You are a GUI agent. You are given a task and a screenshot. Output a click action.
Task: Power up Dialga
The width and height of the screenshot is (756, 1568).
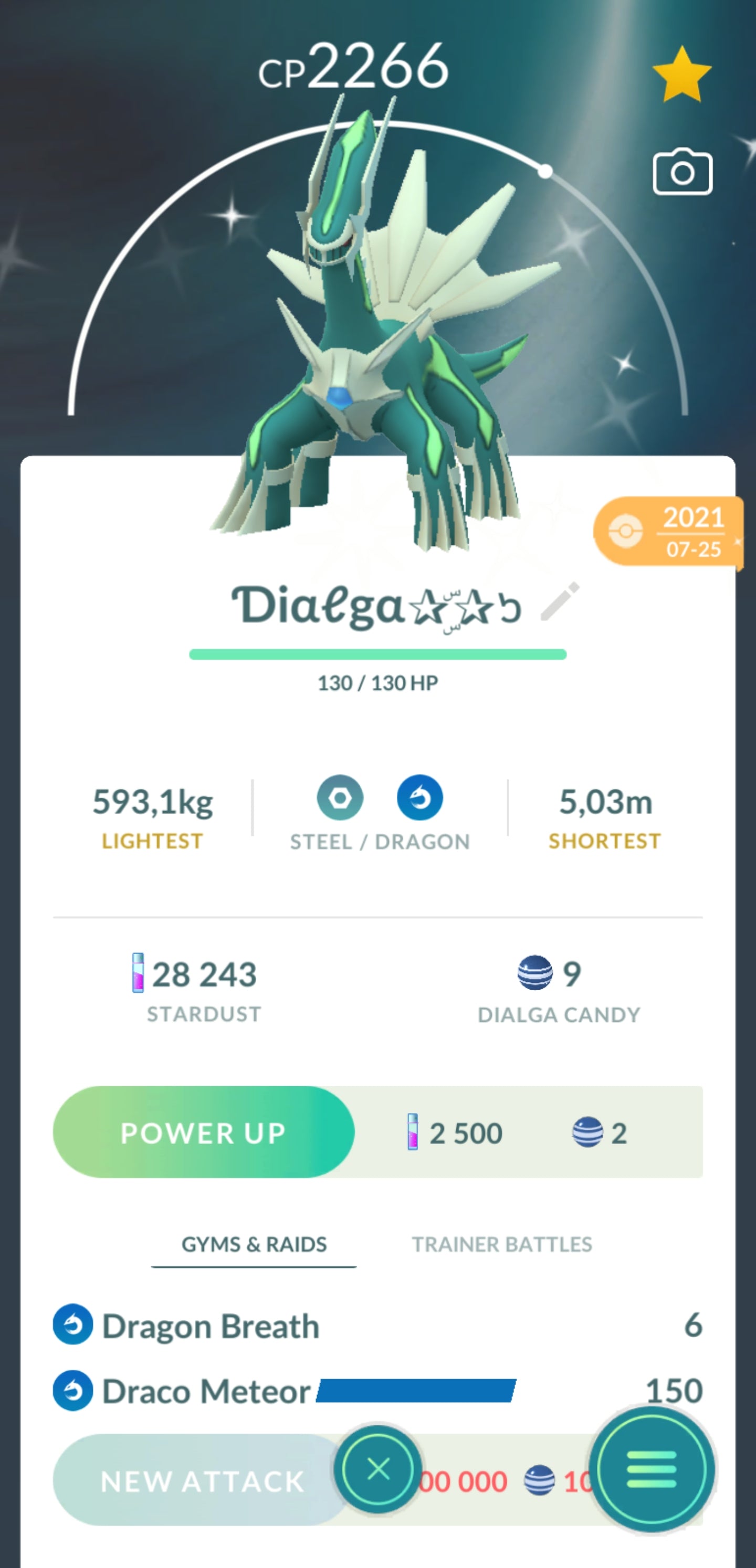(204, 1132)
